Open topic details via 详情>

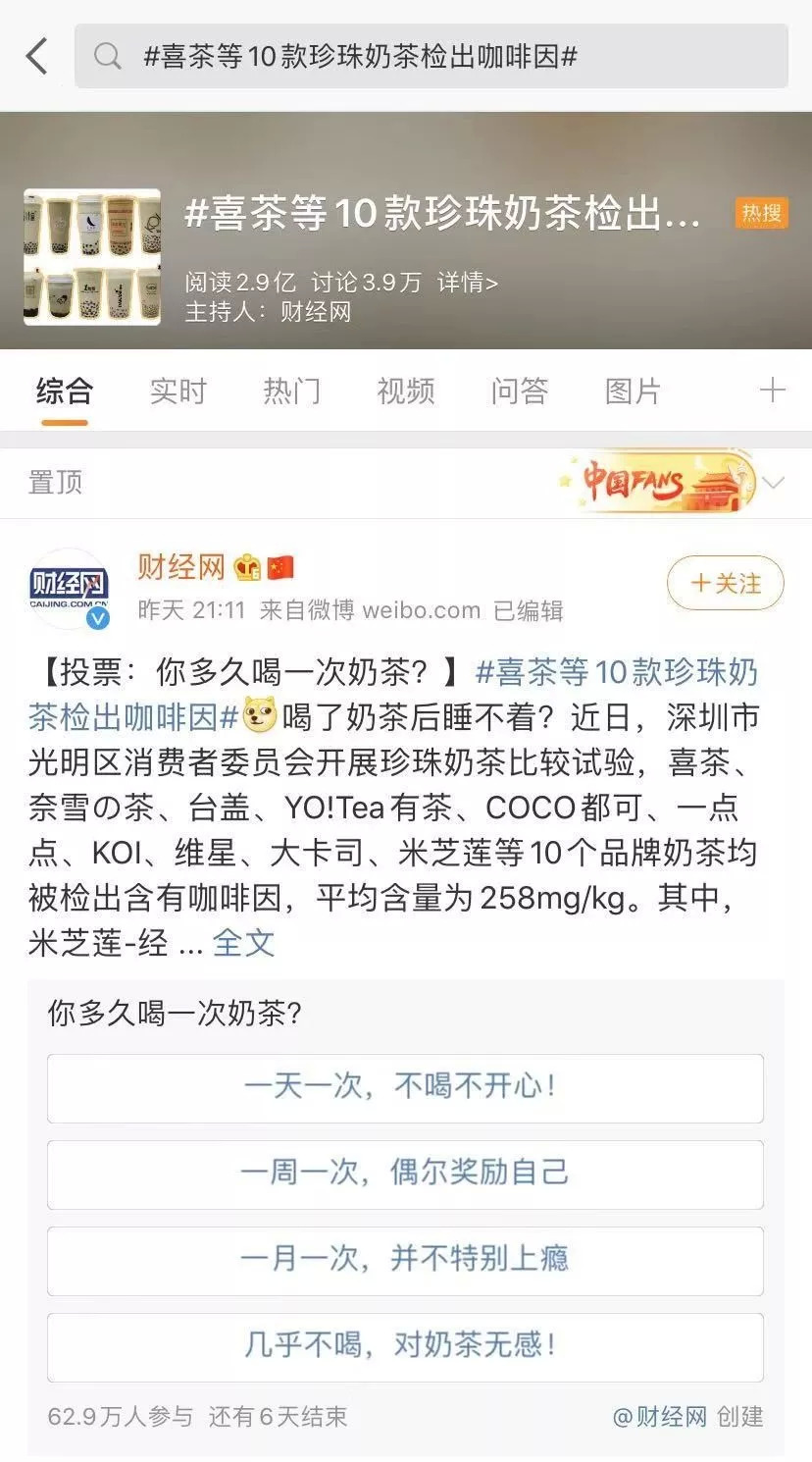(x=468, y=283)
